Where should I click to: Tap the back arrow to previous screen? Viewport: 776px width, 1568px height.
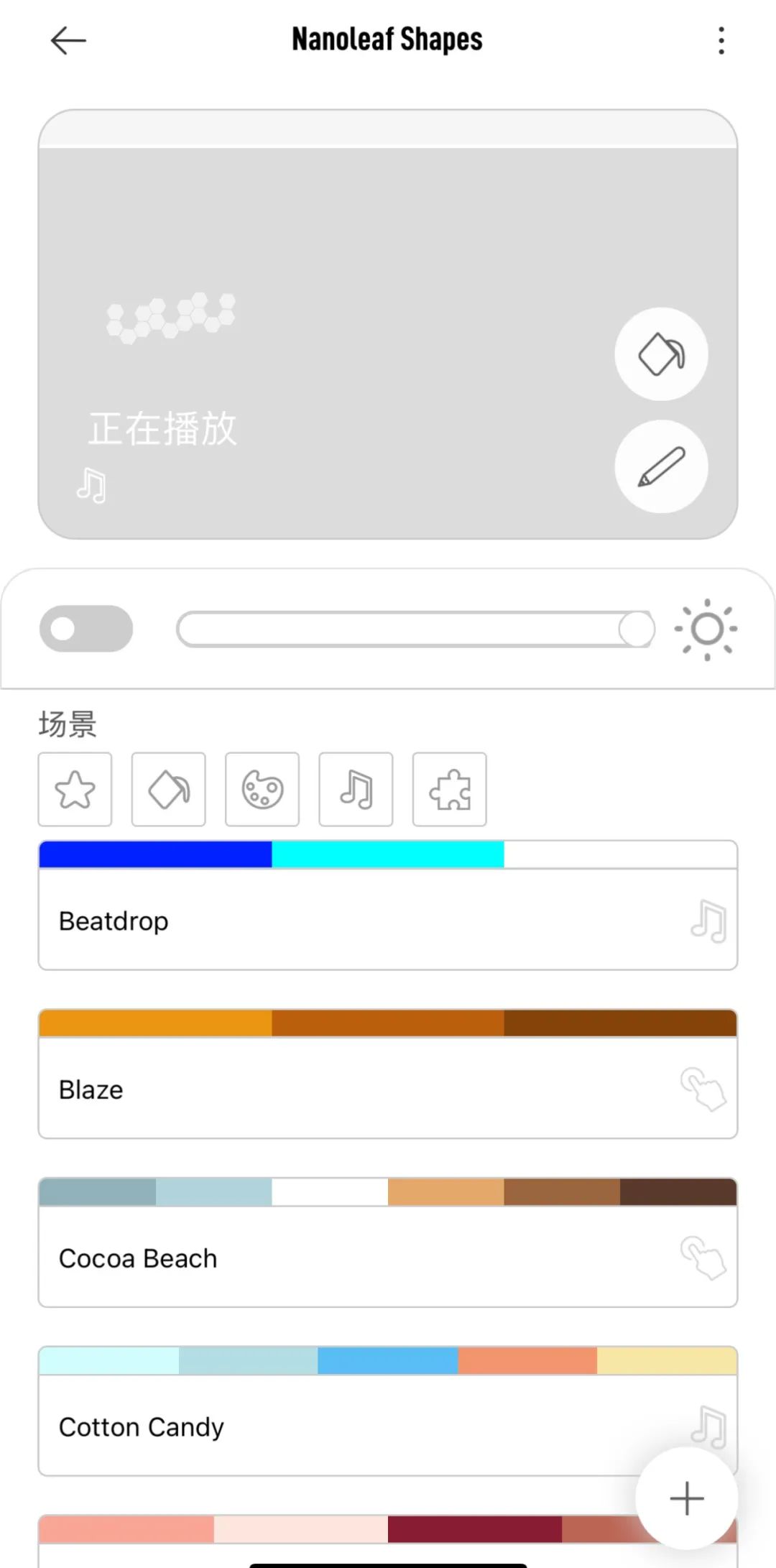click(x=68, y=41)
